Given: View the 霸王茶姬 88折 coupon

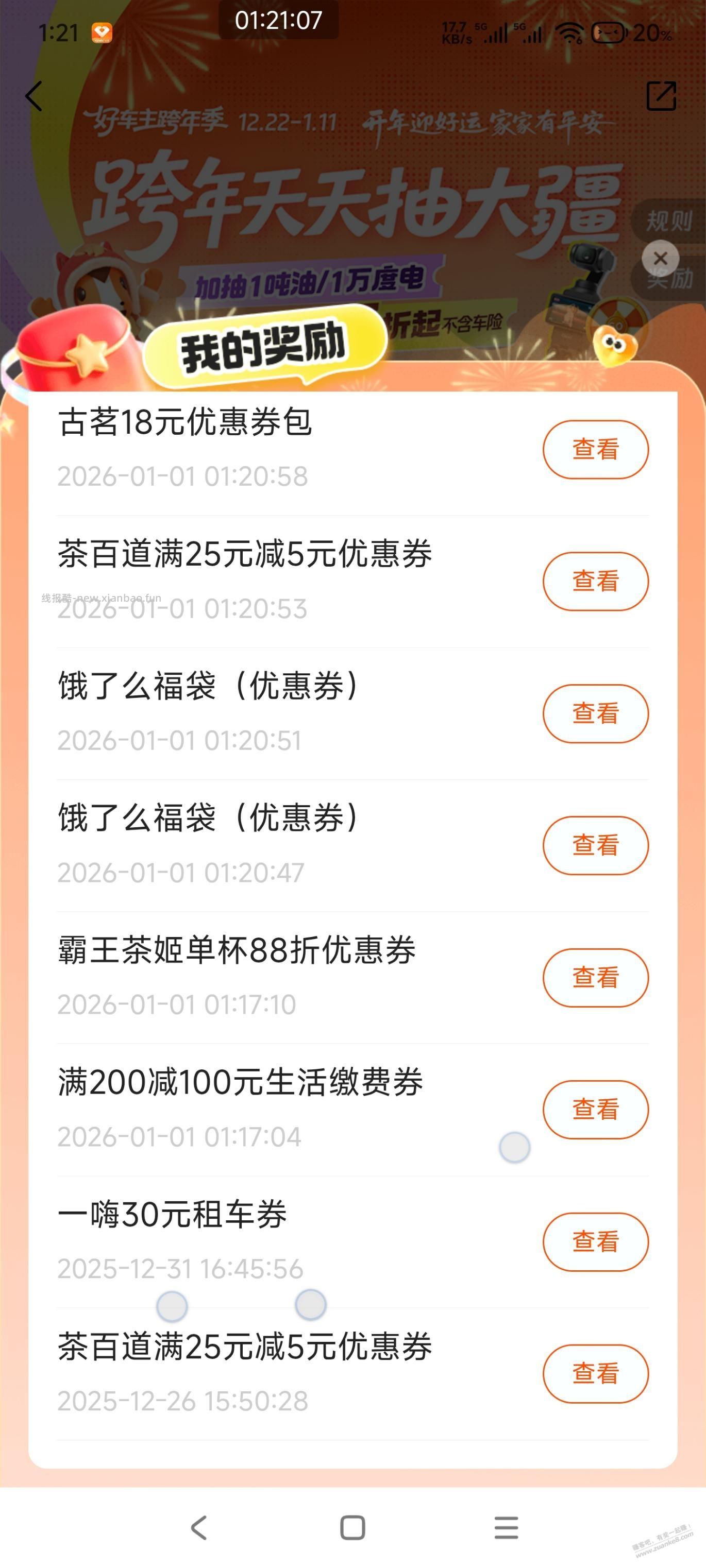Looking at the screenshot, I should tap(596, 978).
